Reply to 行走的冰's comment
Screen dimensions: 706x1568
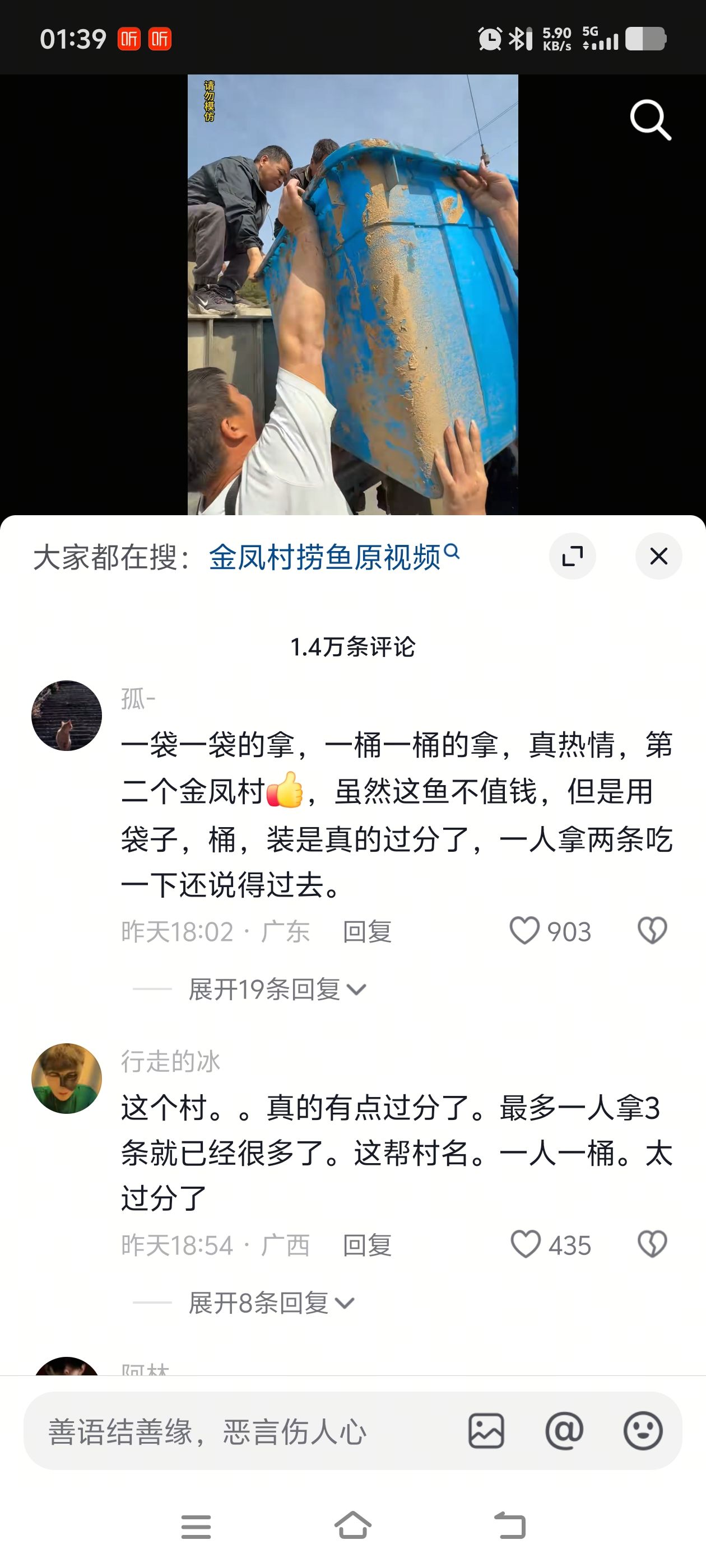click(366, 1245)
